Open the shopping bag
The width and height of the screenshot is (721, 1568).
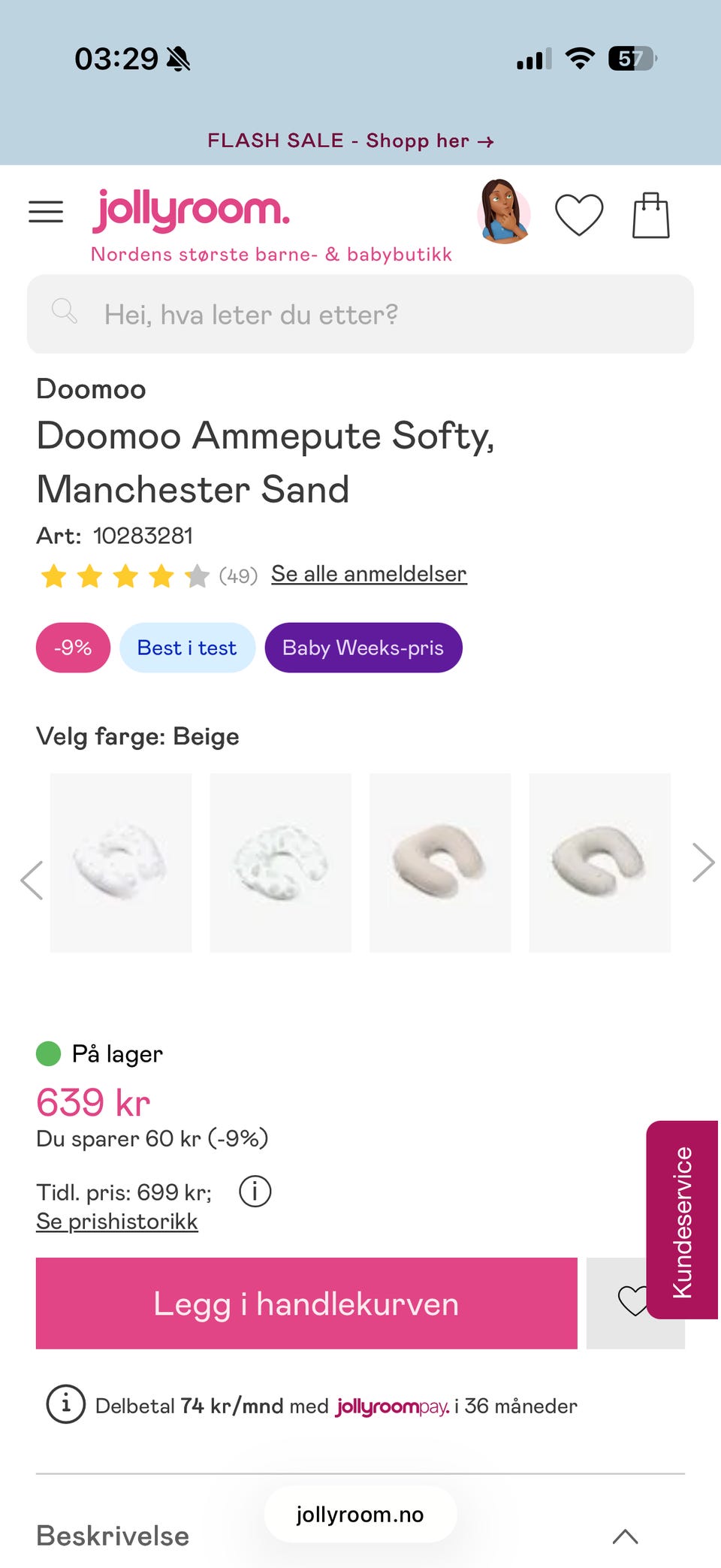point(650,216)
